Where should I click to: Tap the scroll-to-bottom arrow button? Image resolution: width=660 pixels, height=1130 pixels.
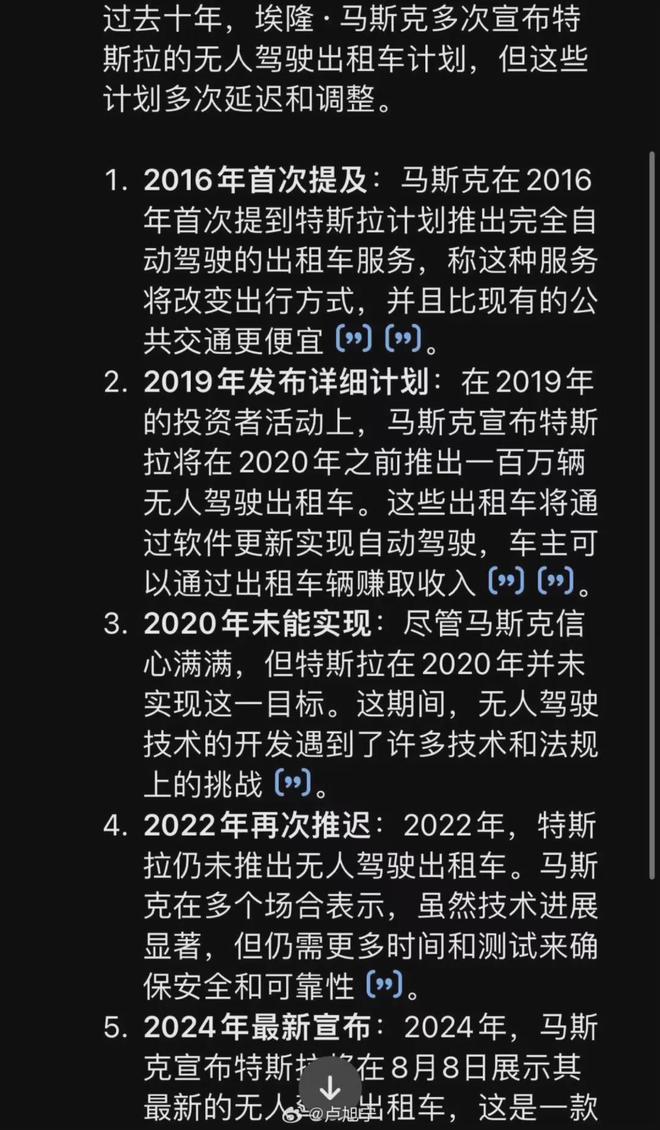coord(330,1087)
